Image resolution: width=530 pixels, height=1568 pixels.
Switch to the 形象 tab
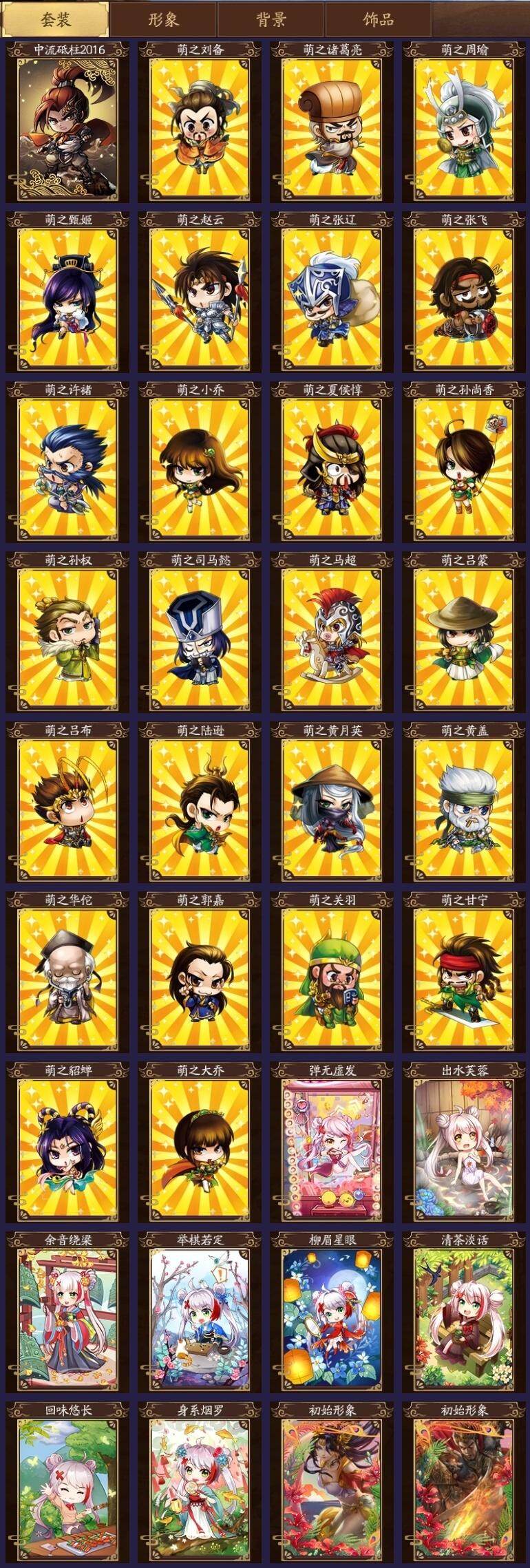tap(163, 19)
